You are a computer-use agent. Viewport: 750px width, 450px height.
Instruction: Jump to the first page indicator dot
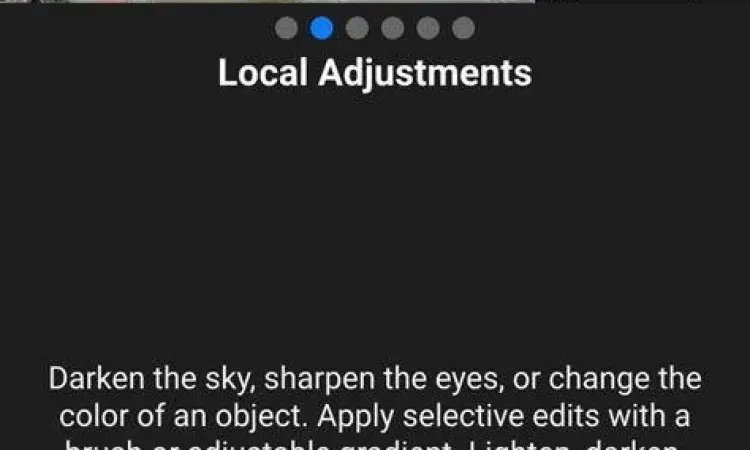coord(286,28)
